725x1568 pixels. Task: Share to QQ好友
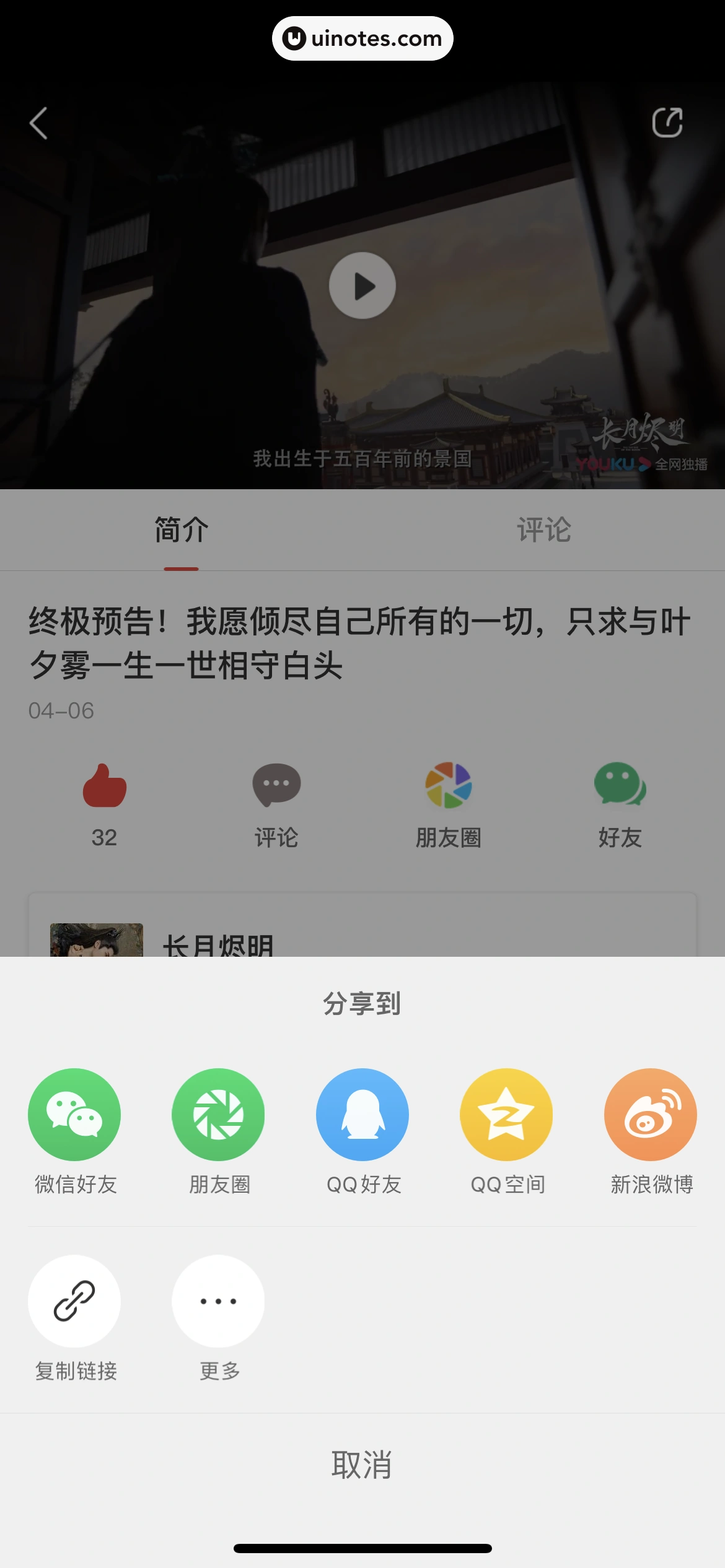[362, 1115]
